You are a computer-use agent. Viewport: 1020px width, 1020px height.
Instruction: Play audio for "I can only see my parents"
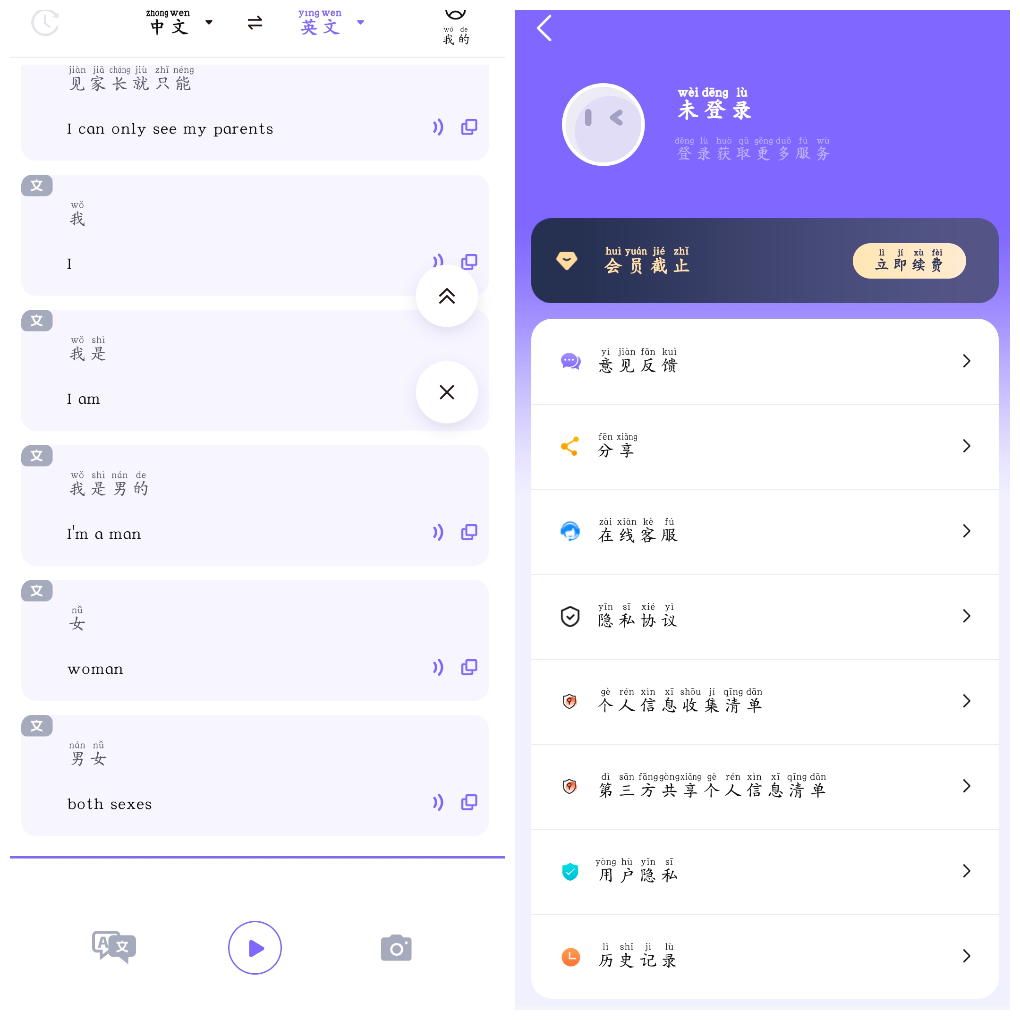(437, 128)
